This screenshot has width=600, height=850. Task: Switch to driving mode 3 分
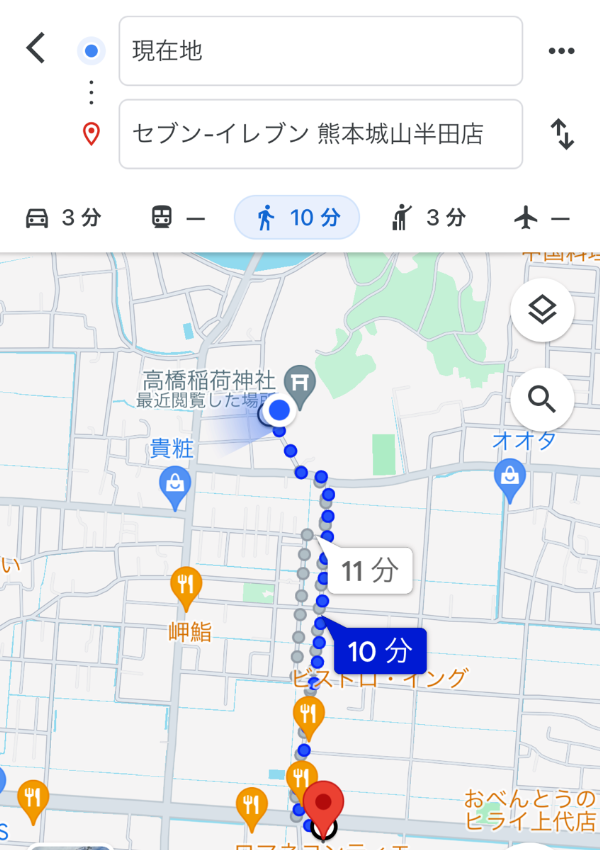[63, 218]
